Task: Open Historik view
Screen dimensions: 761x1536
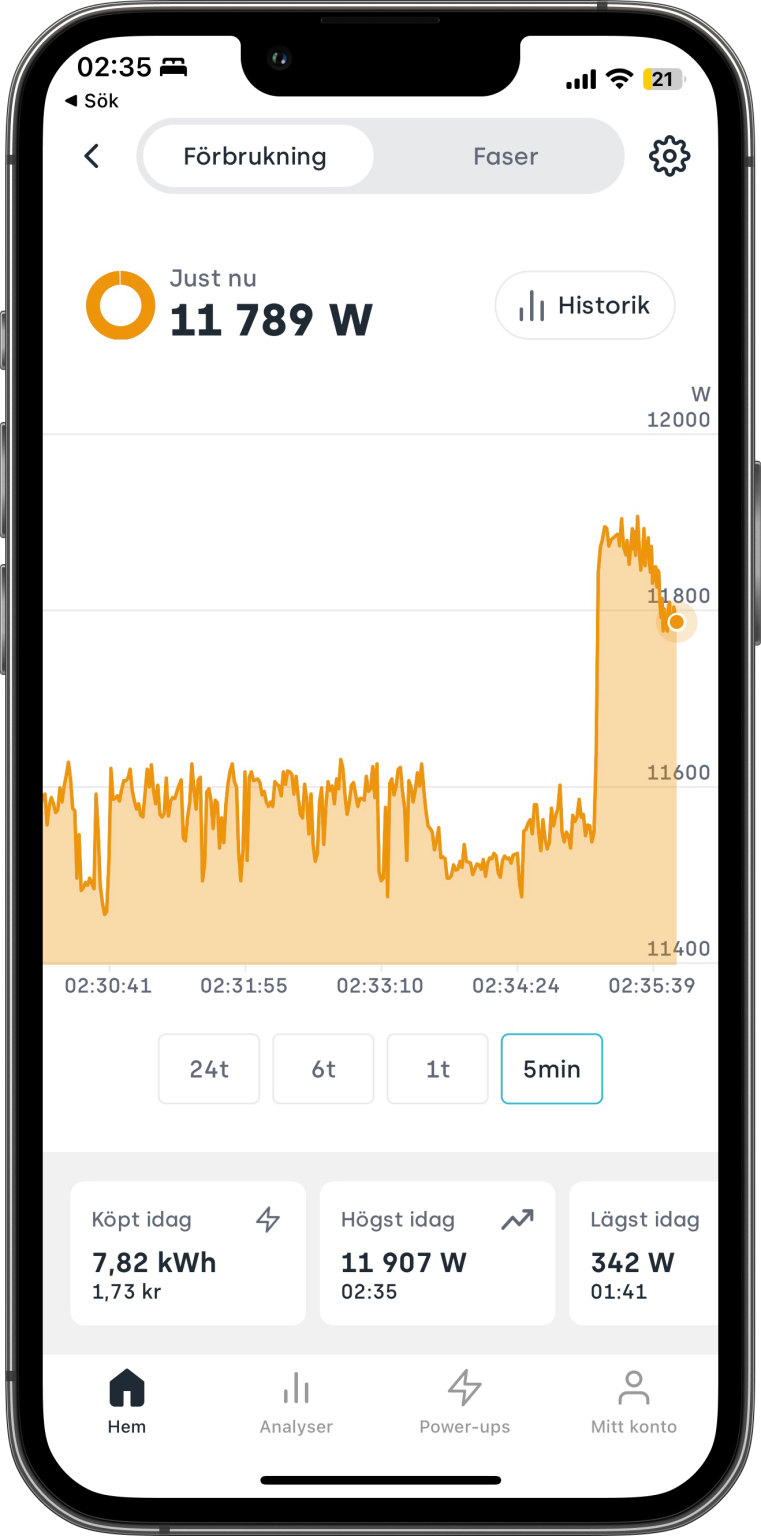Action: tap(585, 305)
